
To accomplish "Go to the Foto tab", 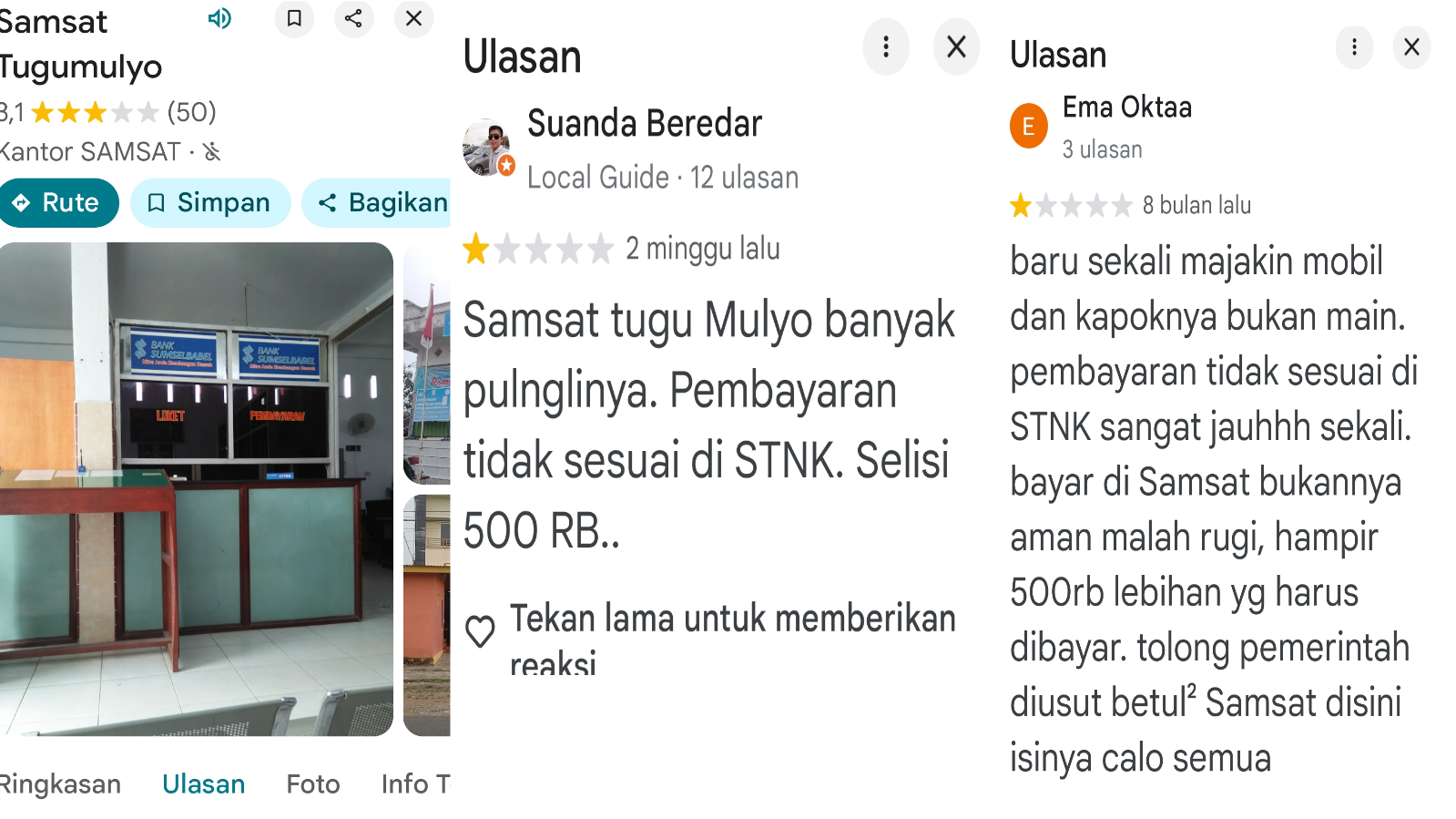I will [x=312, y=783].
